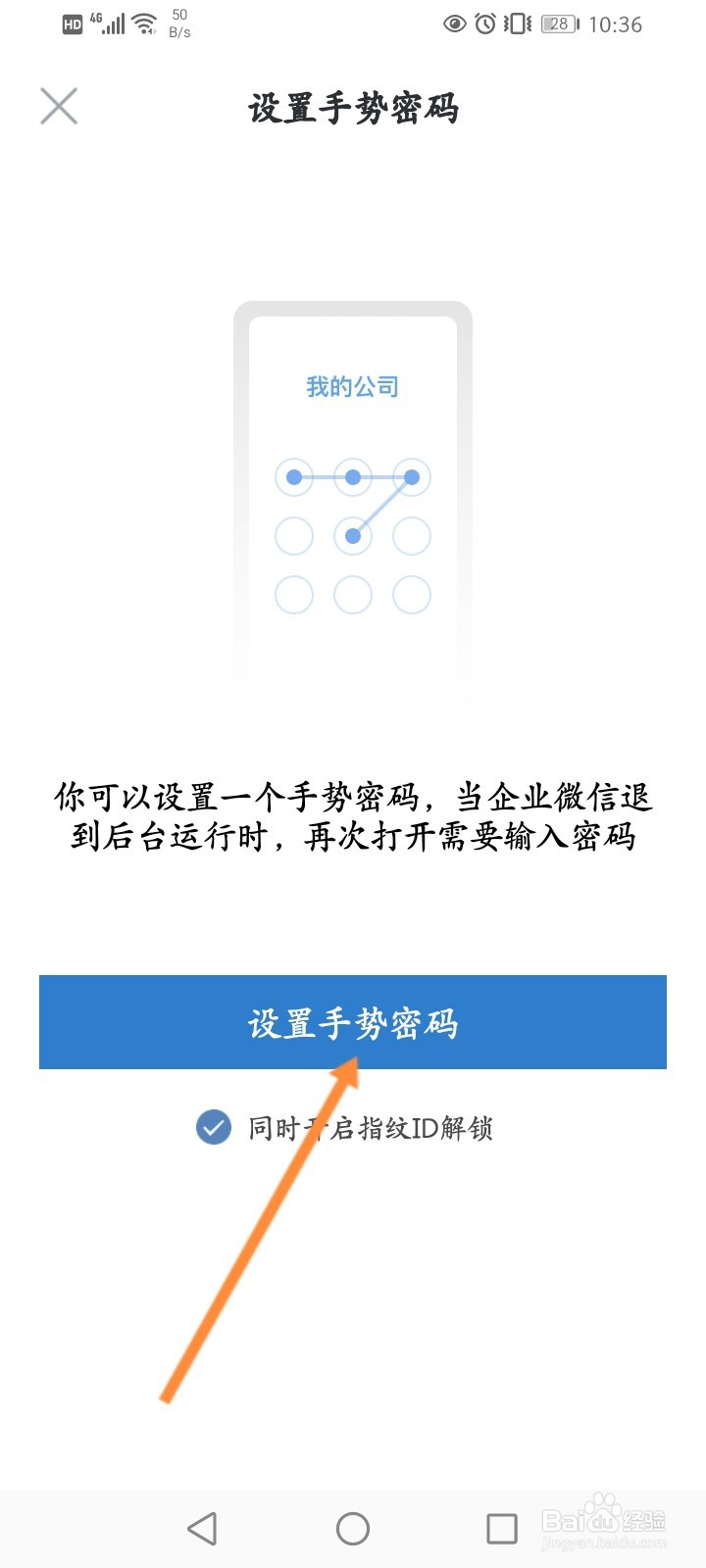Tap the HD voice icon
This screenshot has height=1568, width=706.
point(71,24)
